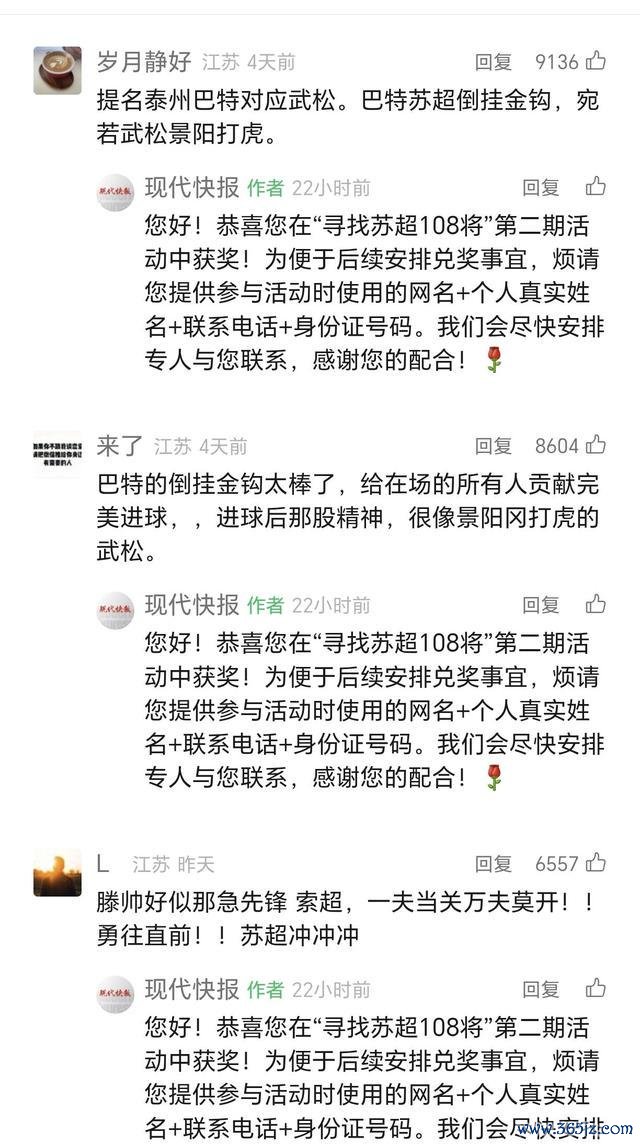Open commenter L's avatar

[57, 872]
